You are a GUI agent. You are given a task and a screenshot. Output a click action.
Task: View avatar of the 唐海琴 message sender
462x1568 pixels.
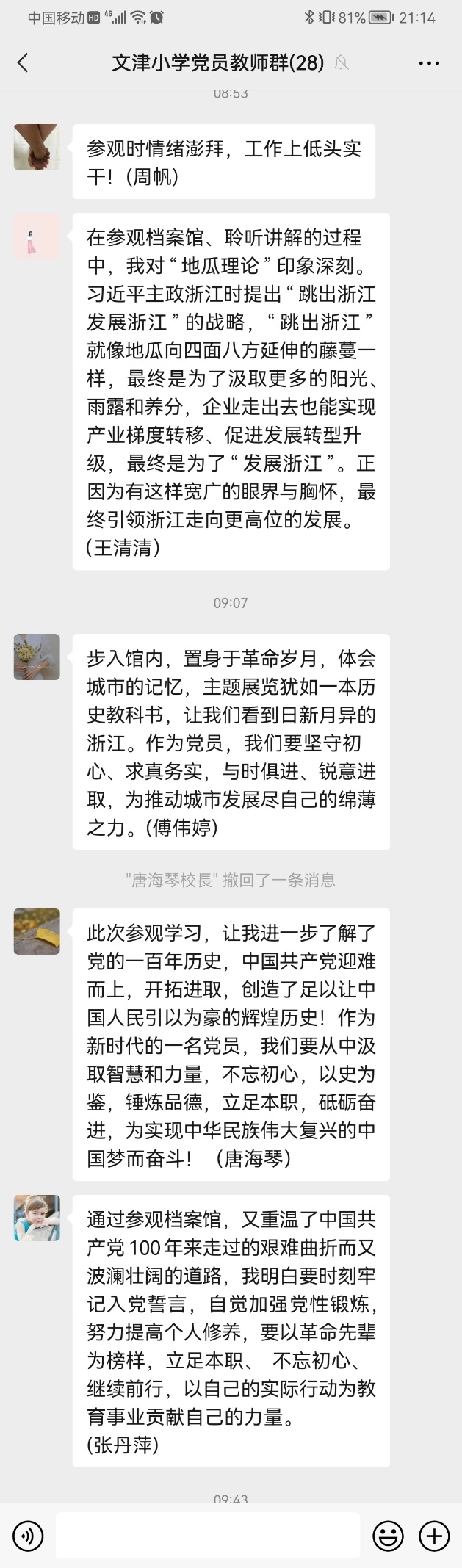37,931
